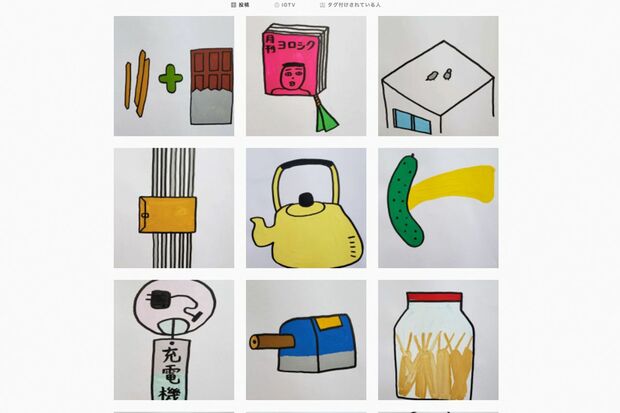Open the 充電機 charger drawing post
The width and height of the screenshot is (620, 413).
pos(174,340)
